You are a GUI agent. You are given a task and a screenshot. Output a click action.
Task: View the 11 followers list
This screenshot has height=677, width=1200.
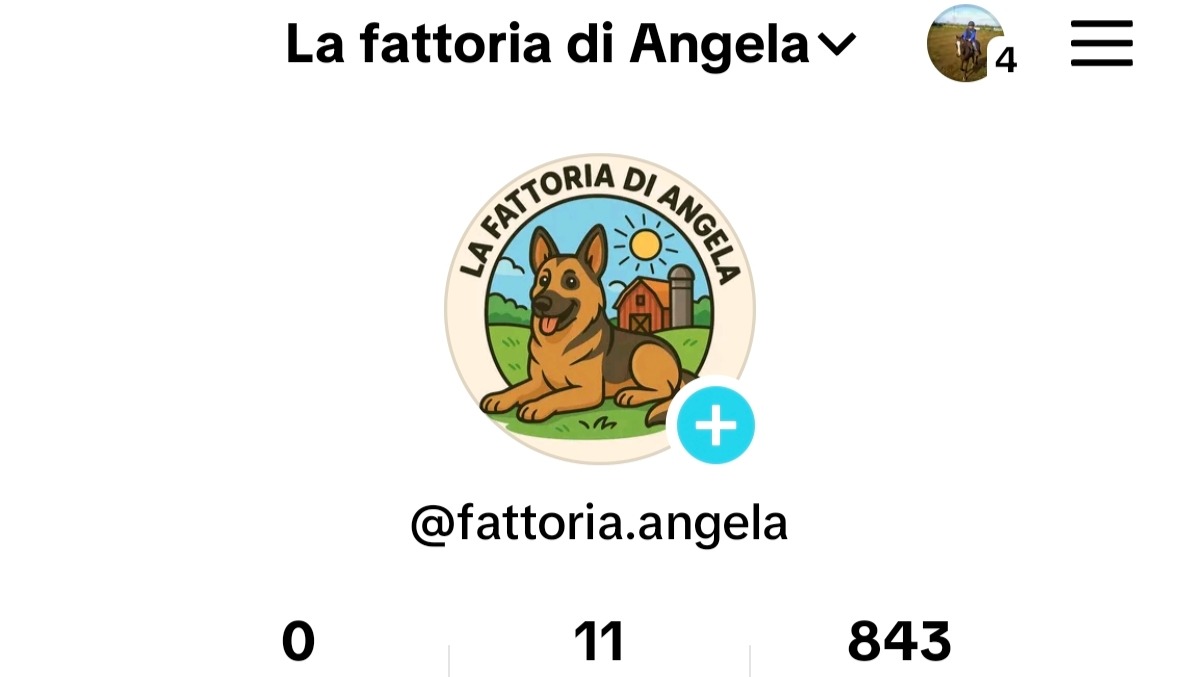pos(599,642)
